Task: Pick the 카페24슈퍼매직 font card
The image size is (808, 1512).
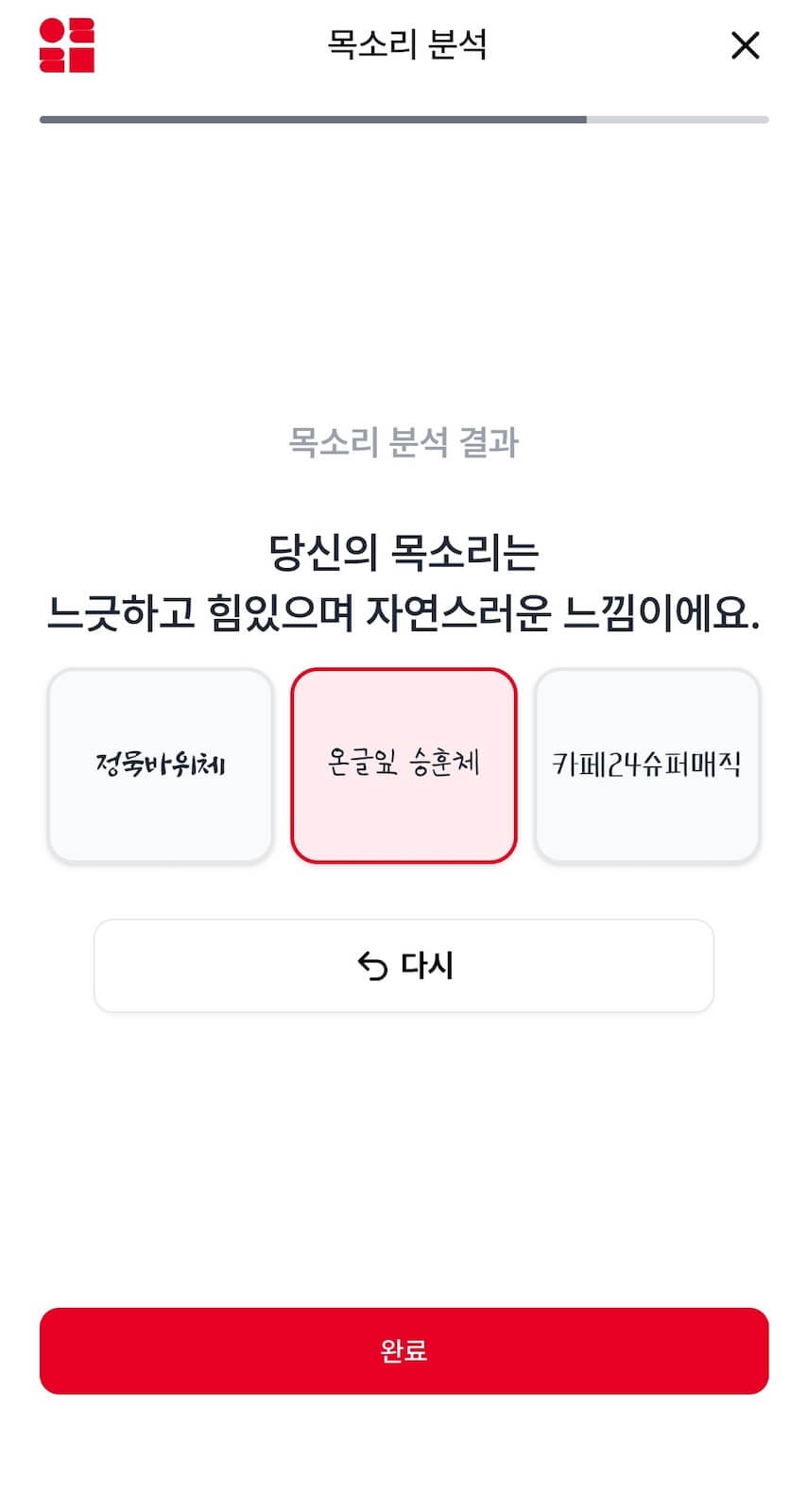Action: pos(647,765)
